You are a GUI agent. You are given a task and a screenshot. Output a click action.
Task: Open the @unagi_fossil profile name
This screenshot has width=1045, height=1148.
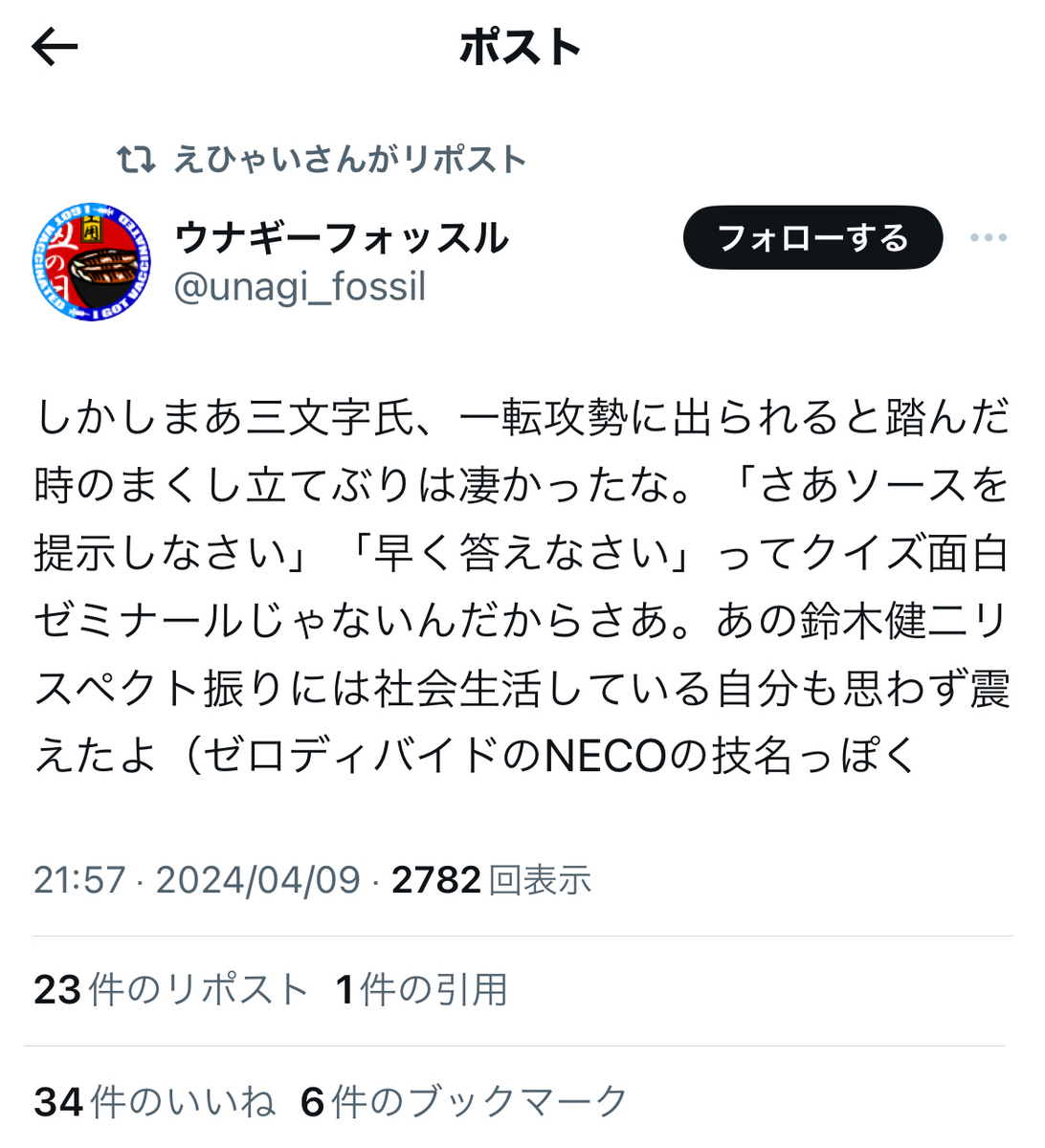(x=300, y=287)
